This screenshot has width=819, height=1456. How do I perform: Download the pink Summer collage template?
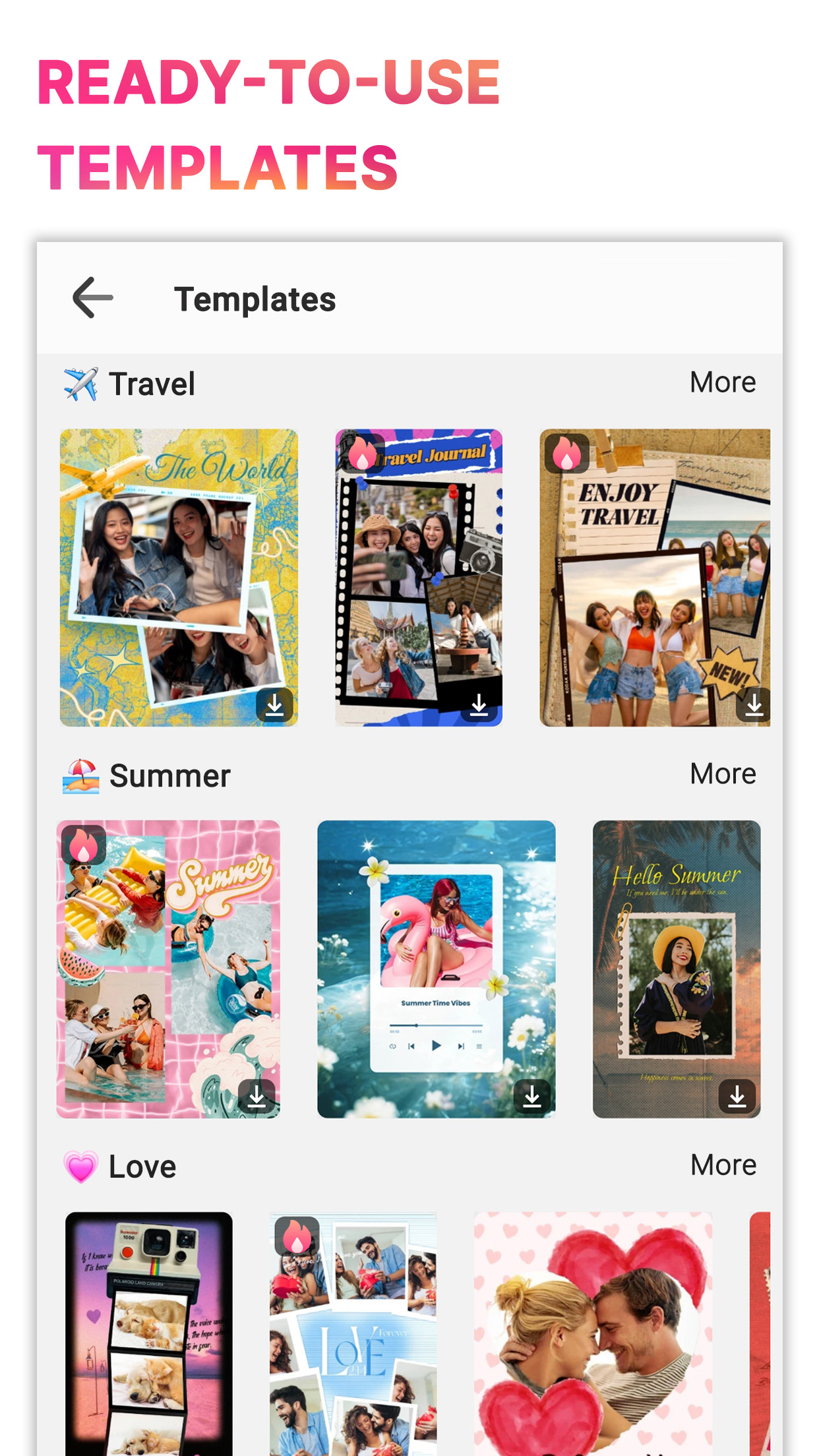(x=257, y=1095)
